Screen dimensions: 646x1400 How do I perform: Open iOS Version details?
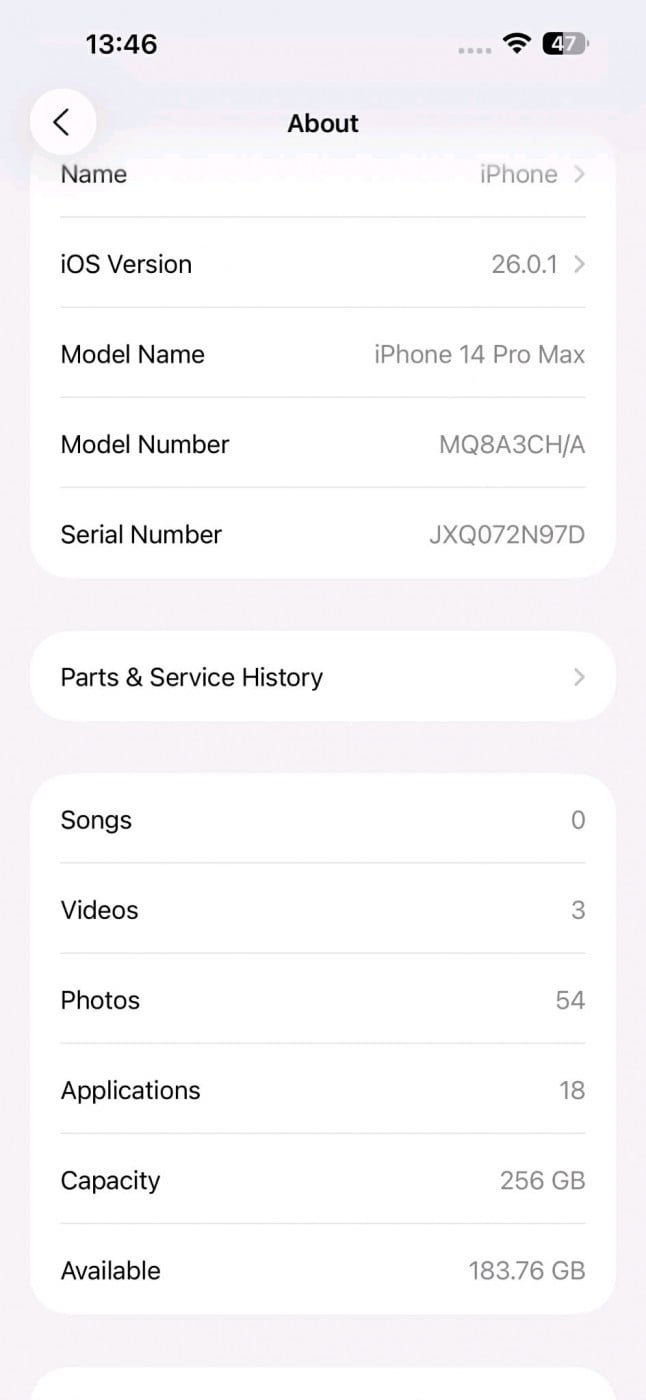pos(322,264)
